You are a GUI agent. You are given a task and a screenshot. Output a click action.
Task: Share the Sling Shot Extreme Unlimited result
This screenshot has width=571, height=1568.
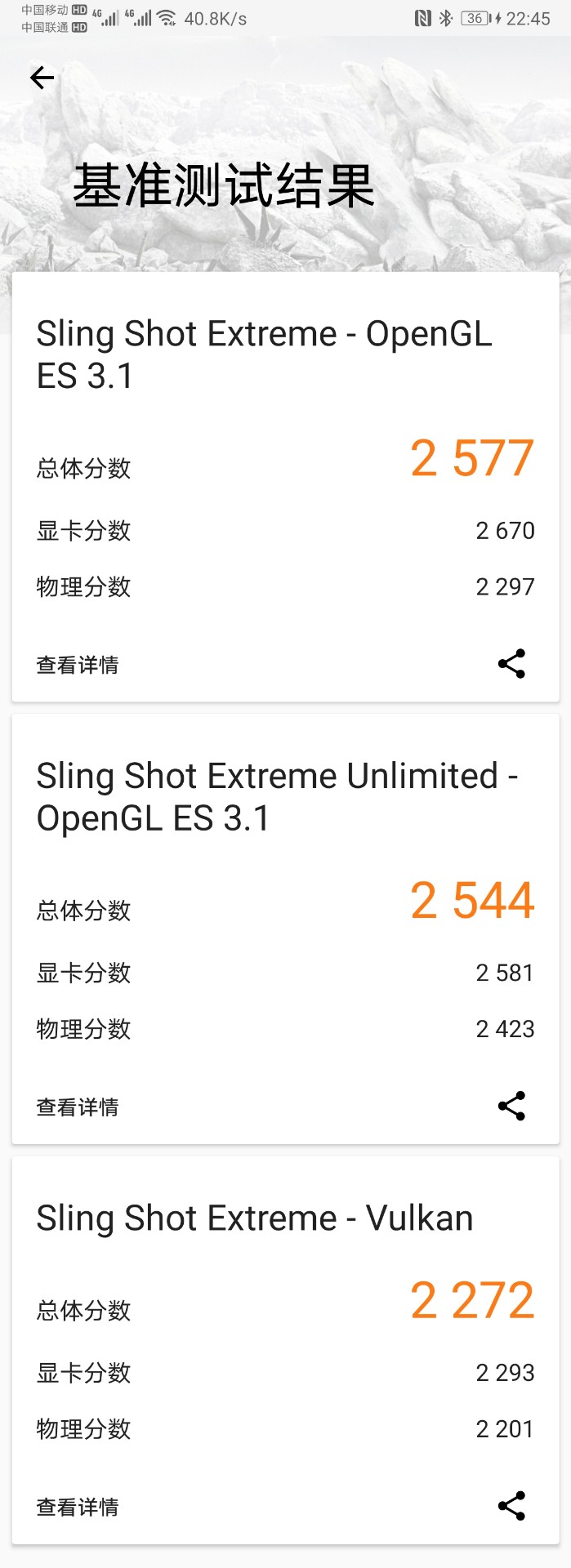point(511,1107)
